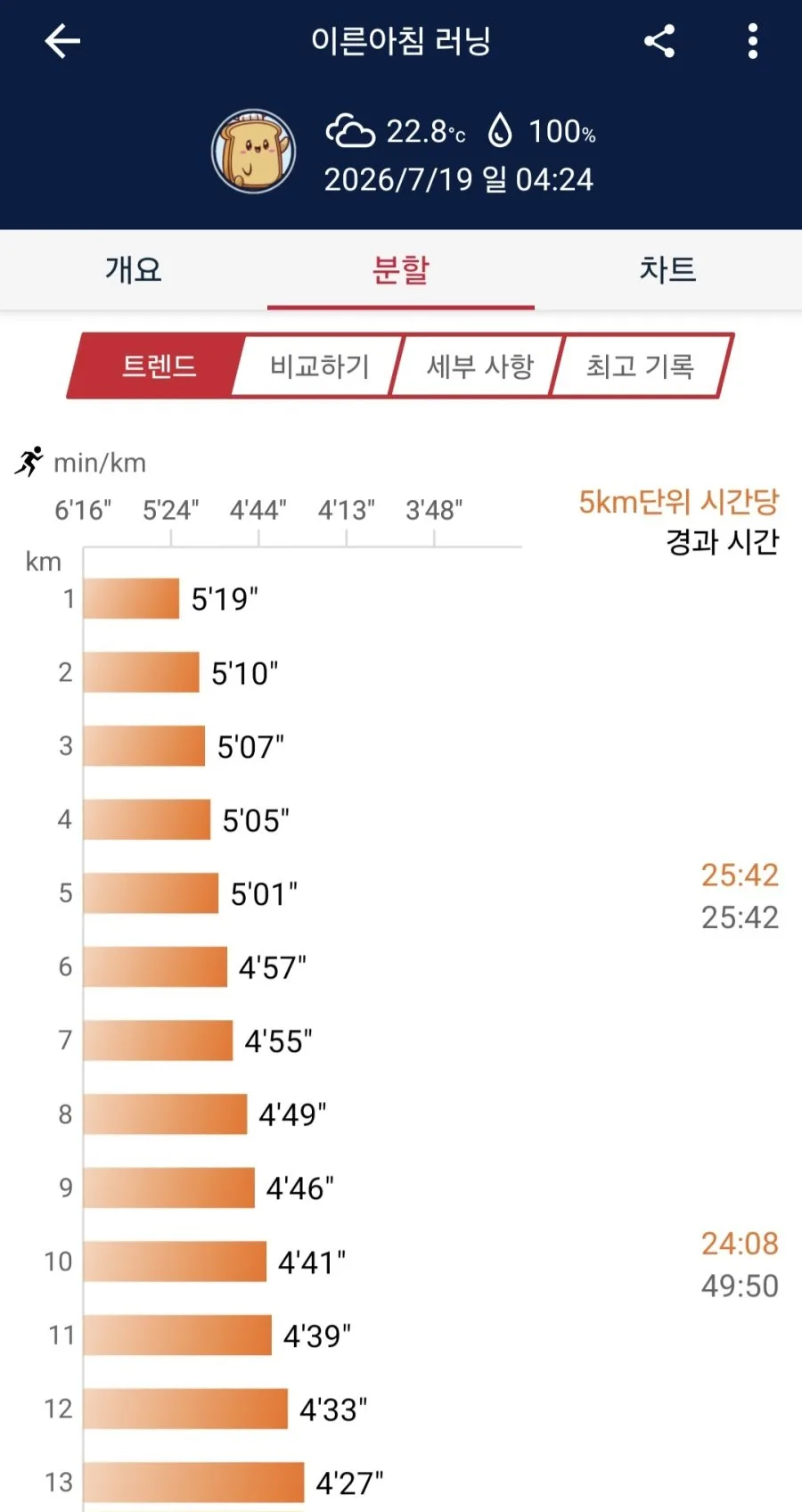The width and height of the screenshot is (802, 1512).
Task: Select the 분할 tab
Action: (x=401, y=269)
